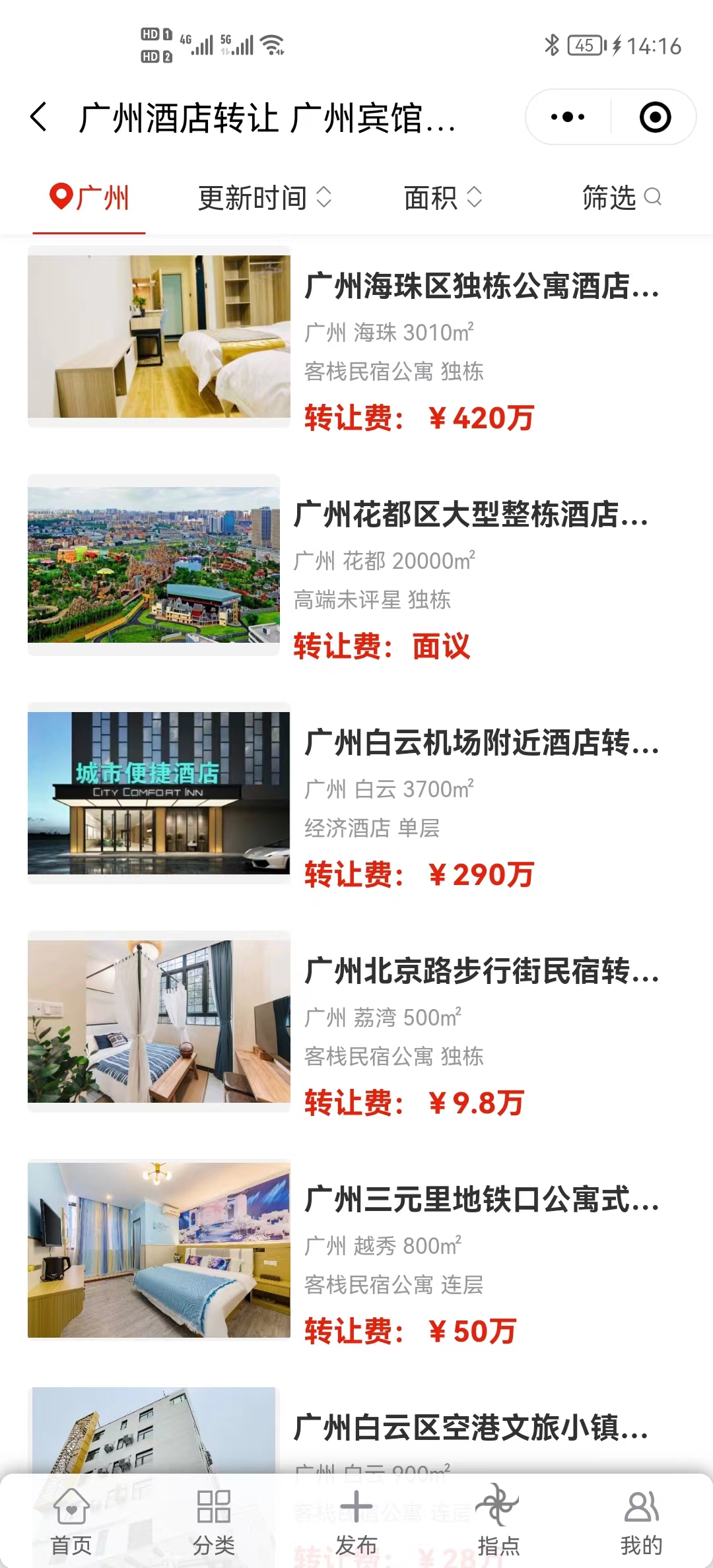Open 广州花都区大型整栋酒店 listing

click(x=470, y=515)
